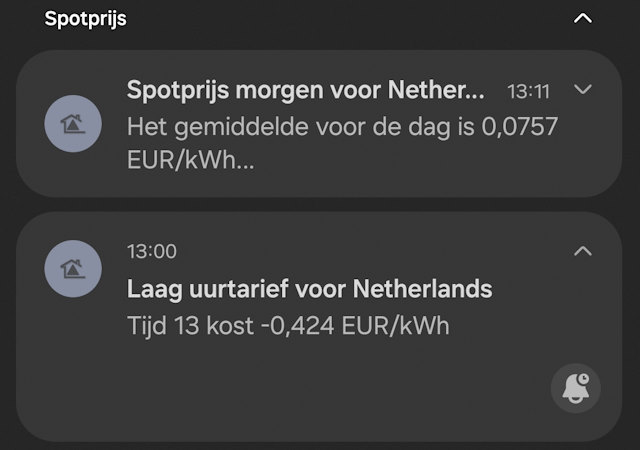Collapse the Spotprijs notification group
Screen dimensions: 640x450
click(x=583, y=18)
